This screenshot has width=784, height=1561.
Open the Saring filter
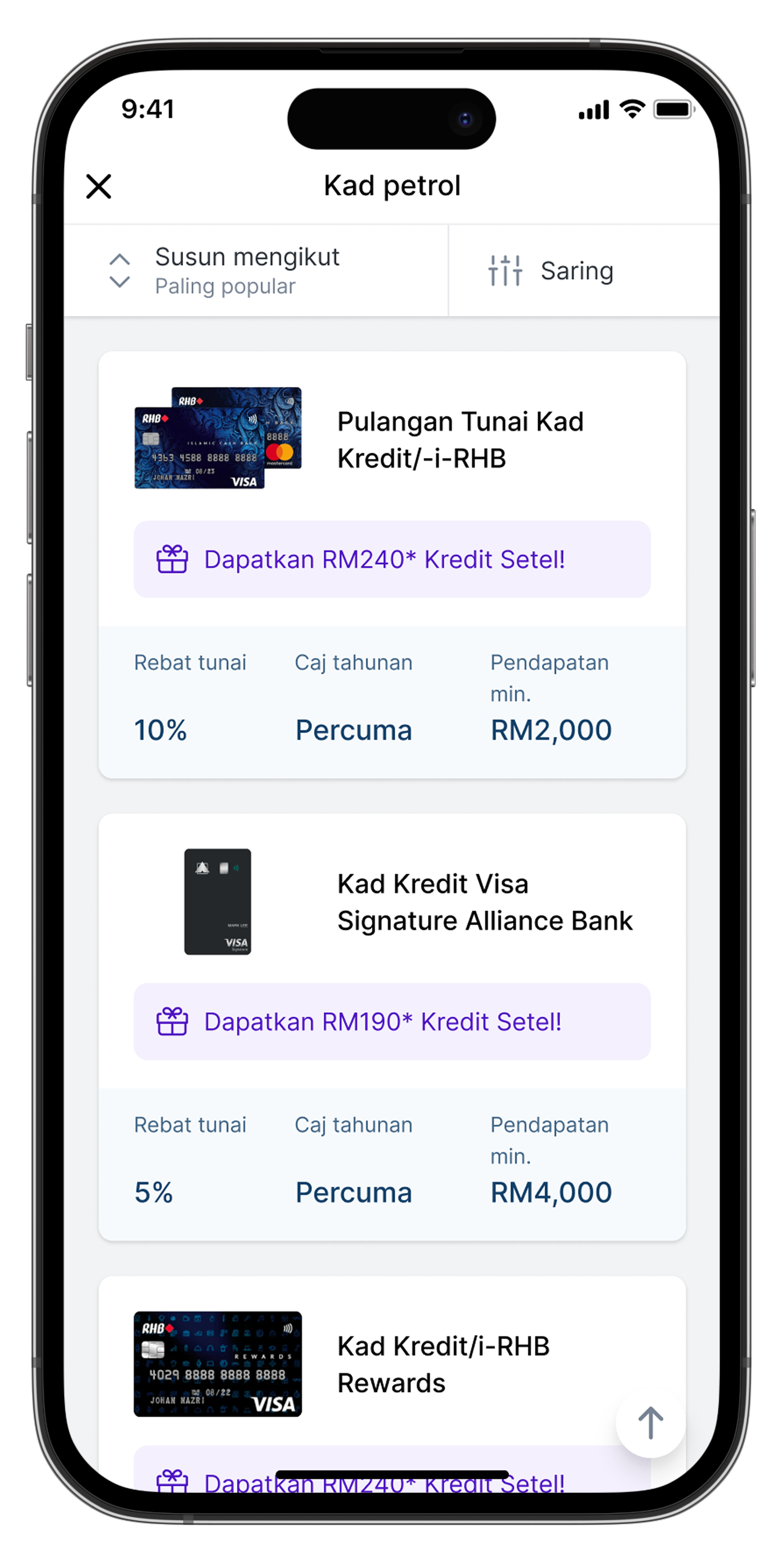tap(551, 270)
